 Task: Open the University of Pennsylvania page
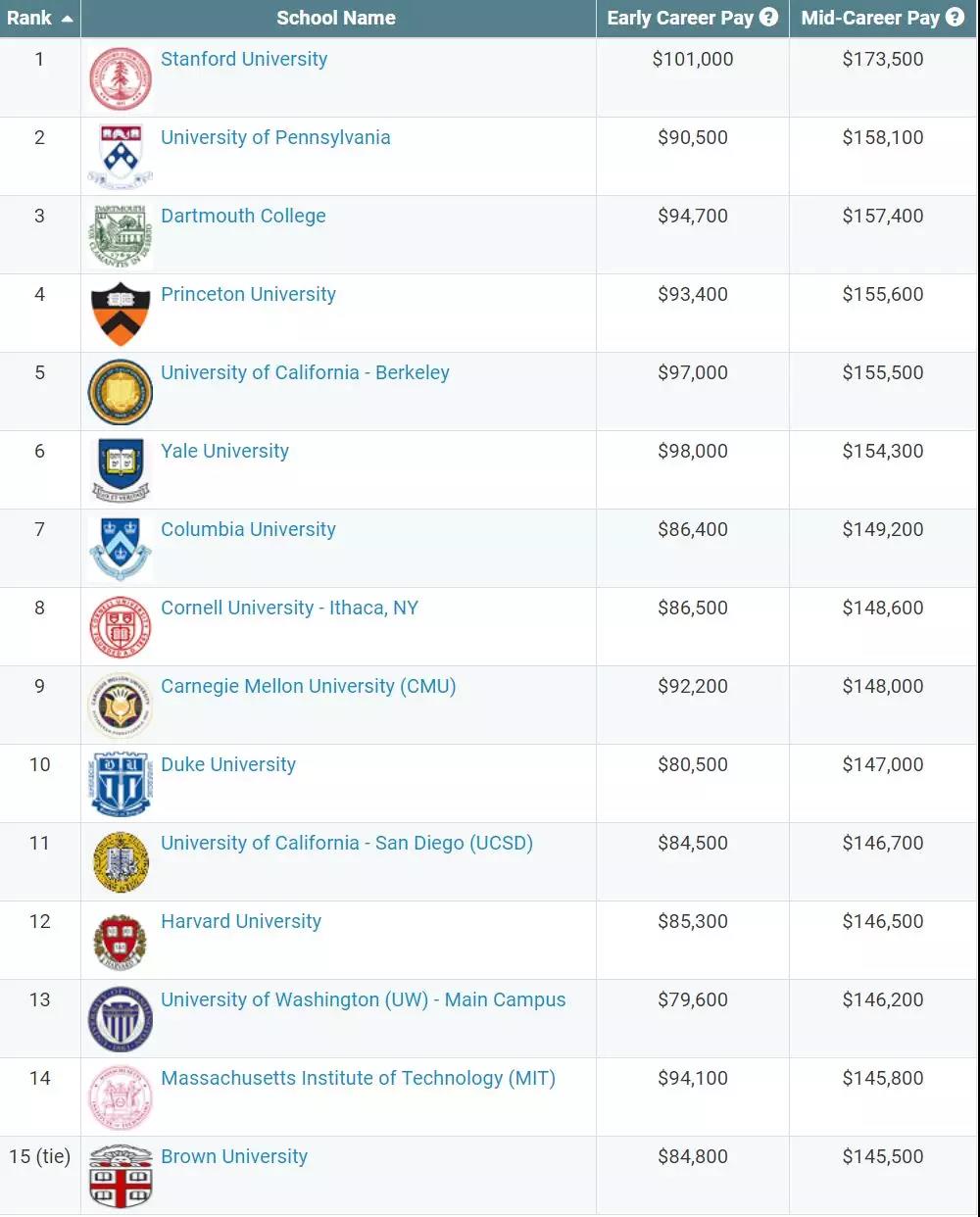tap(275, 137)
